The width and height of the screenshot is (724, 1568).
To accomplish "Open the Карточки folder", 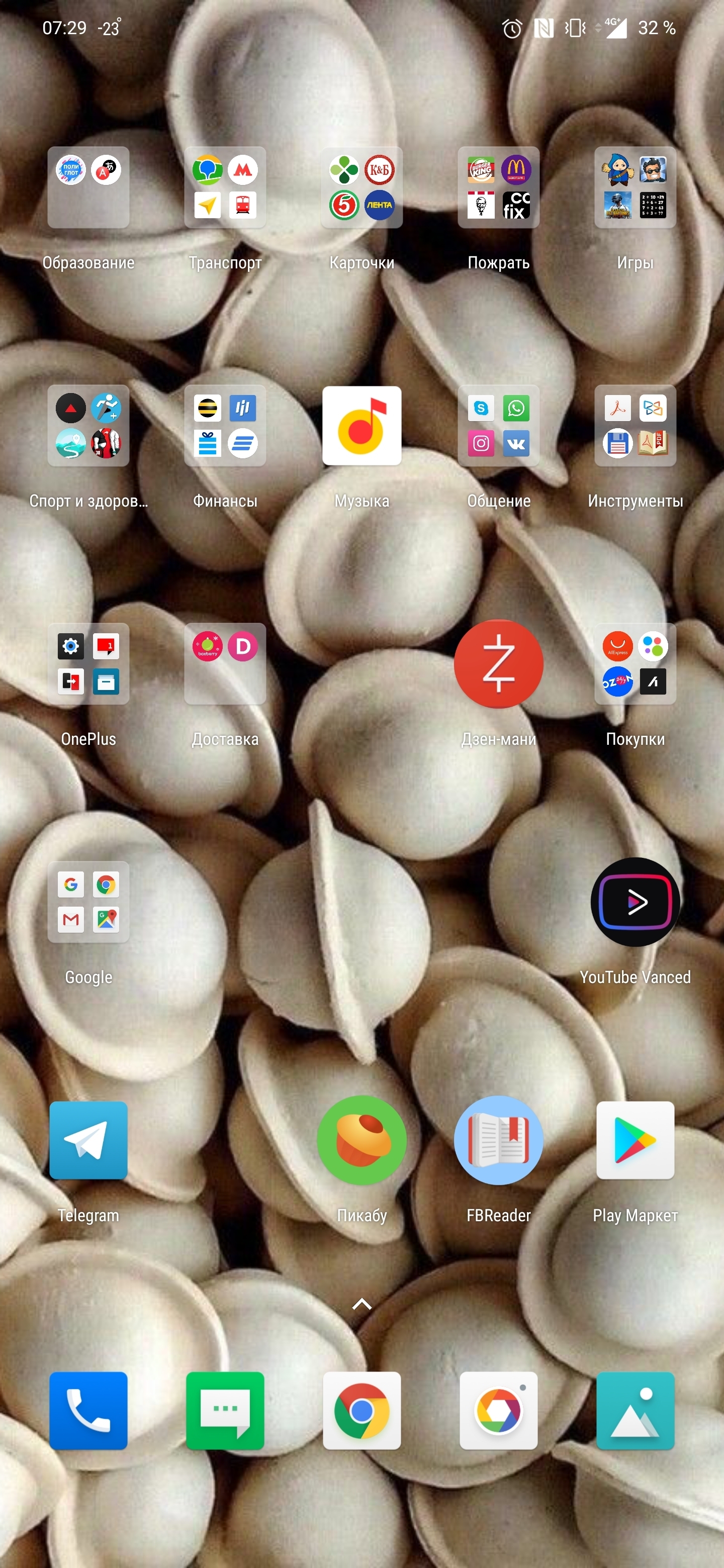I will point(361,187).
